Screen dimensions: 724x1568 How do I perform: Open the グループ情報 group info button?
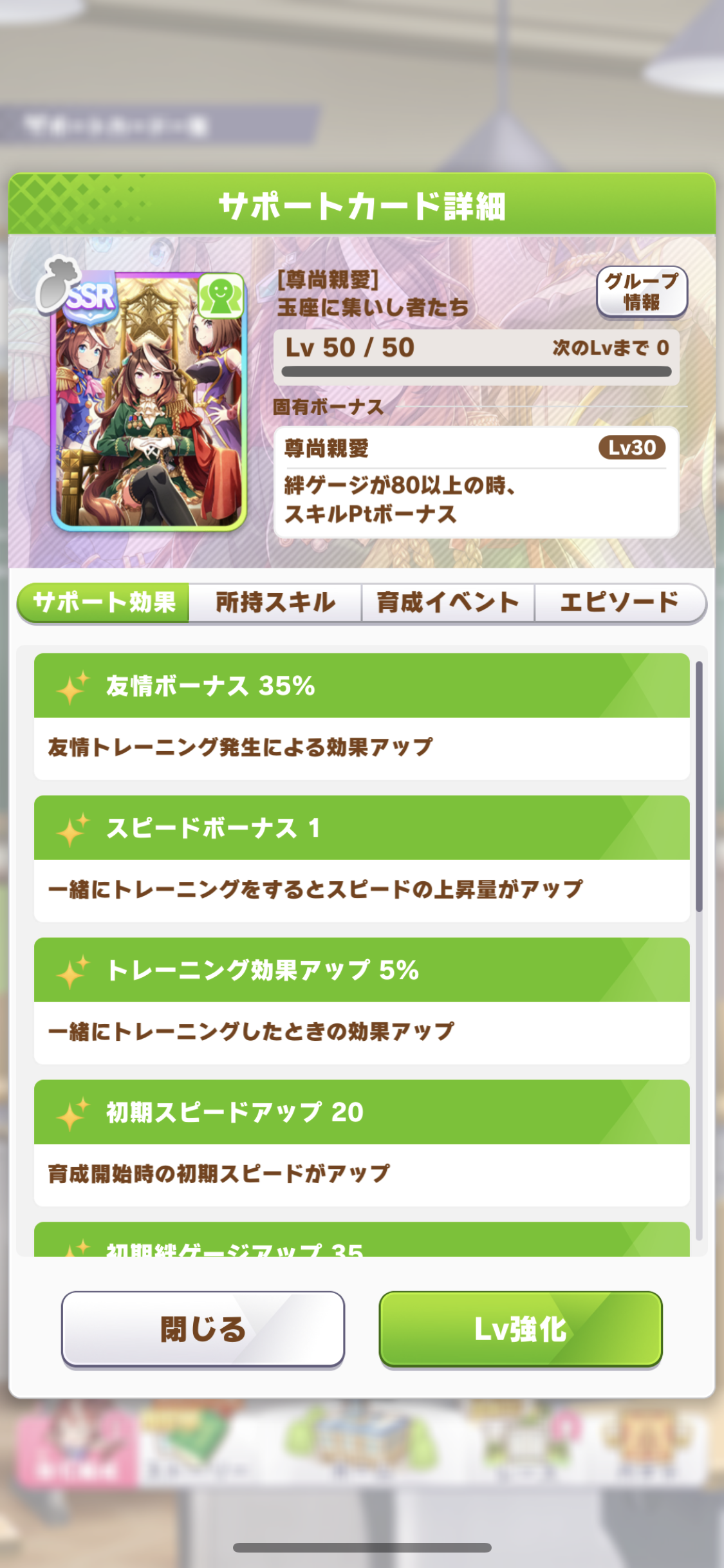tap(642, 292)
